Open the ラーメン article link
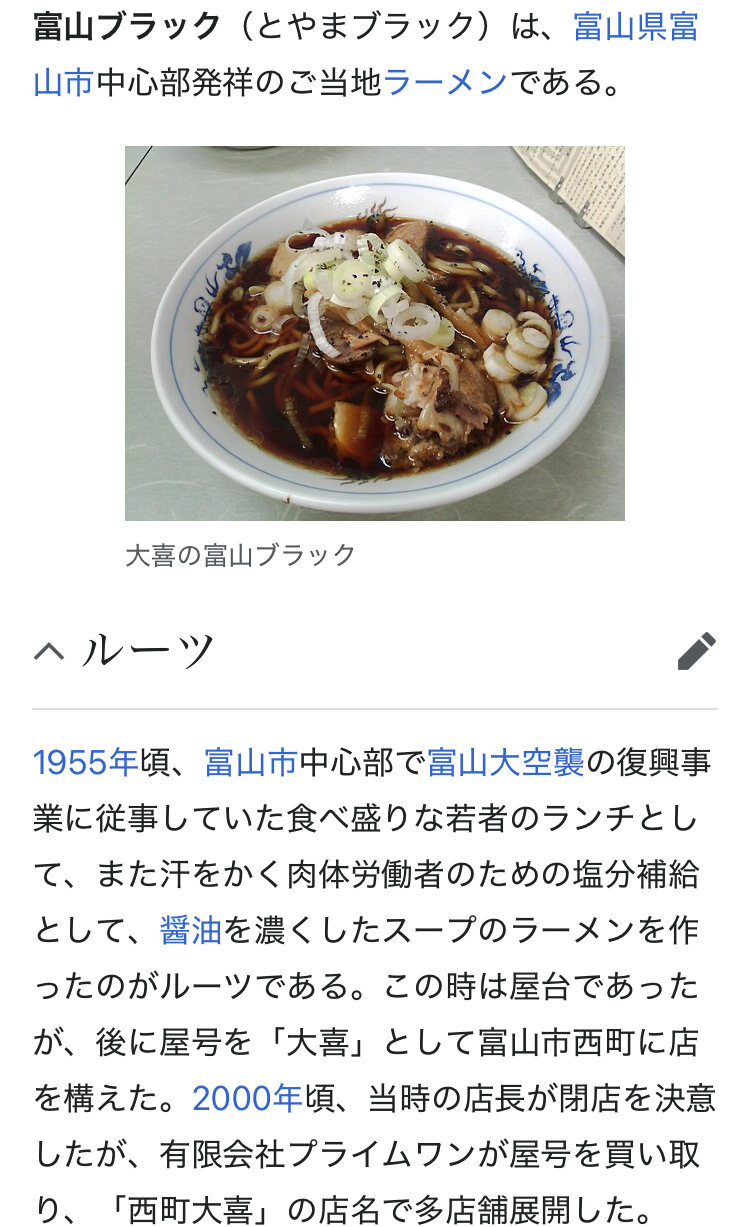Viewport: 750px width, 1227px height. [445, 81]
